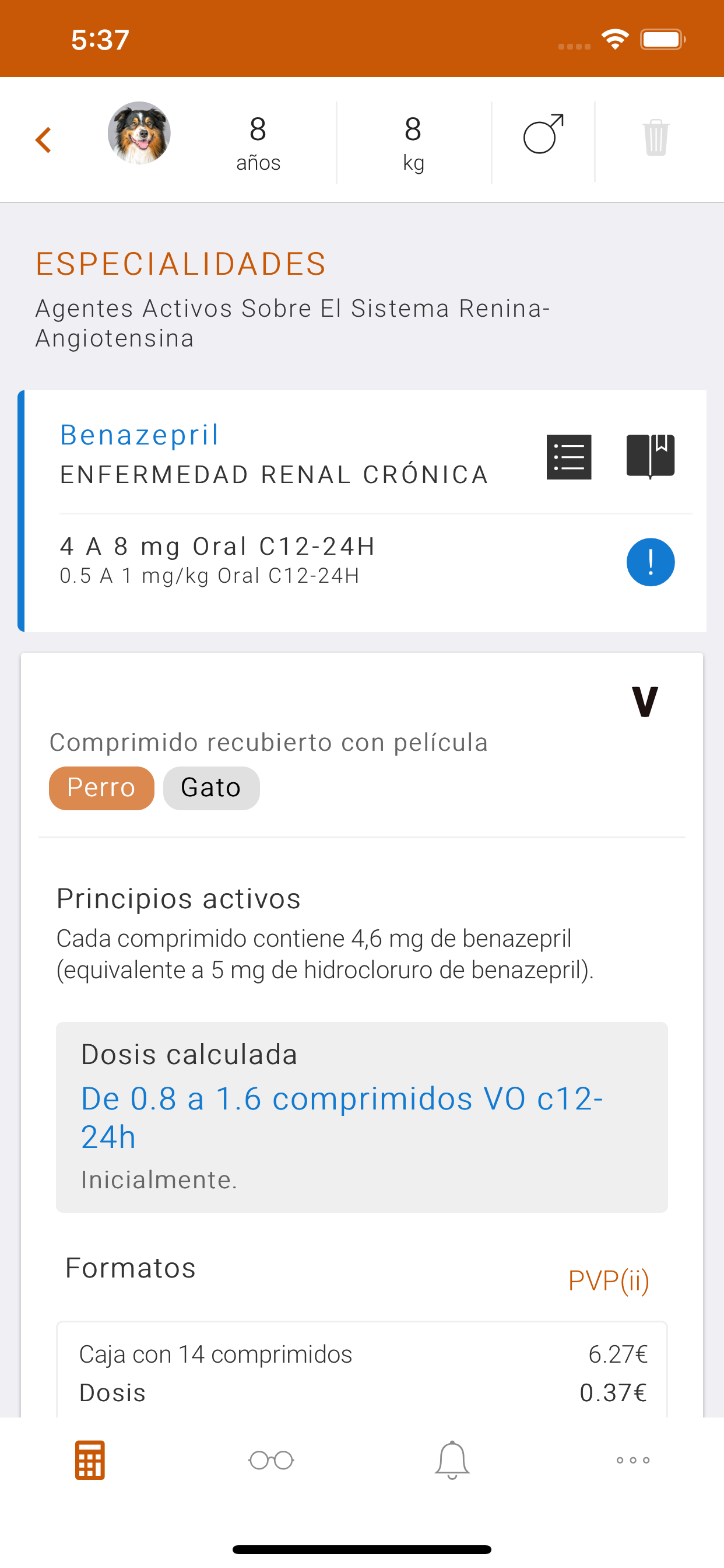The image size is (724, 1568).
Task: Change the male sex symbol
Action: [x=543, y=134]
